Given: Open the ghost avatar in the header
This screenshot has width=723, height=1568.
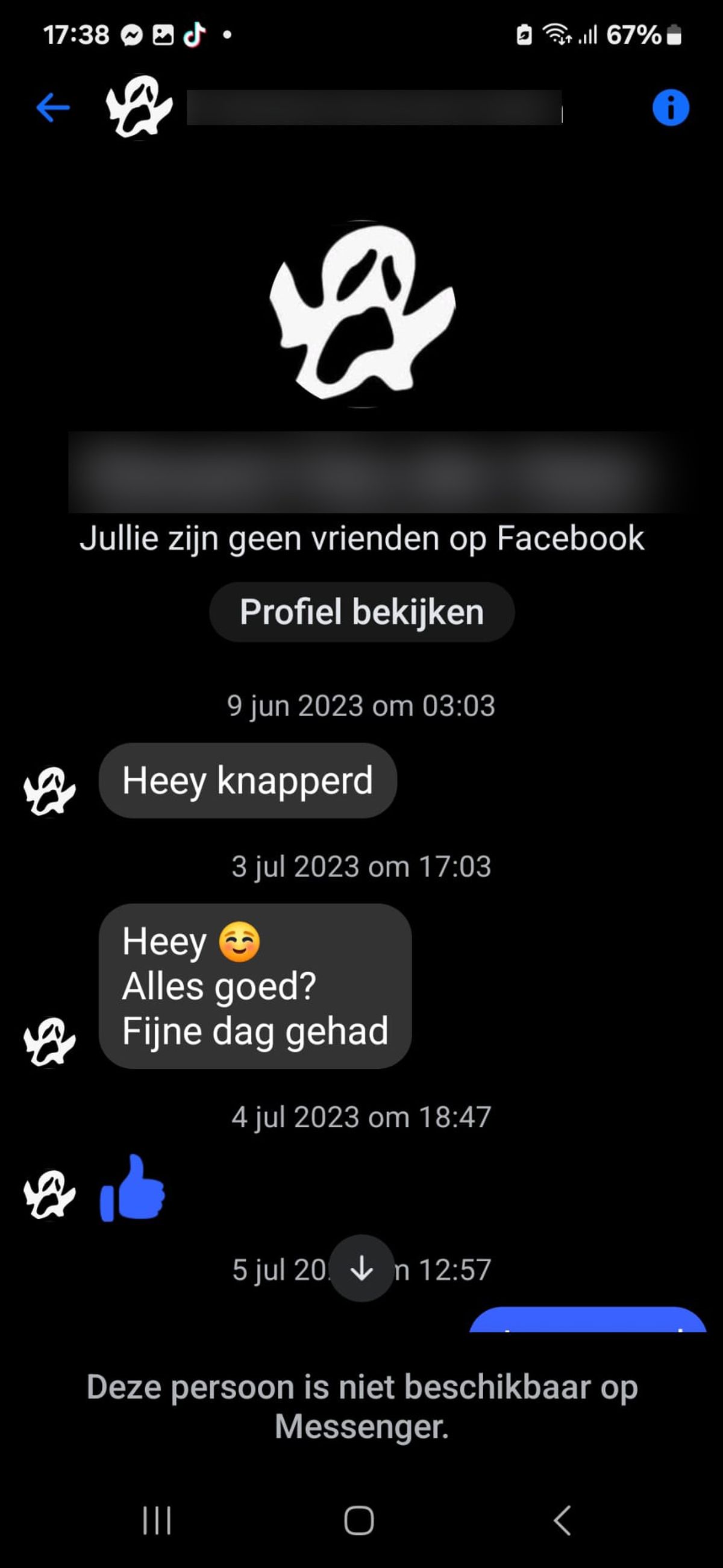Looking at the screenshot, I should [139, 107].
